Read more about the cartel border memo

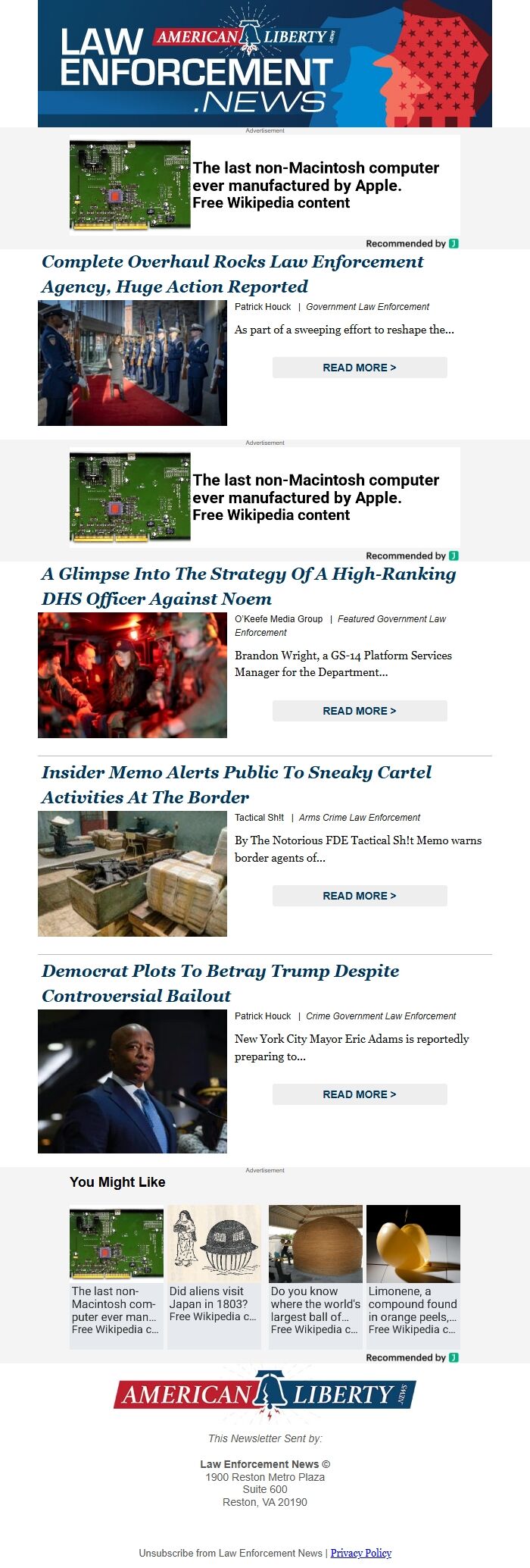click(x=359, y=896)
